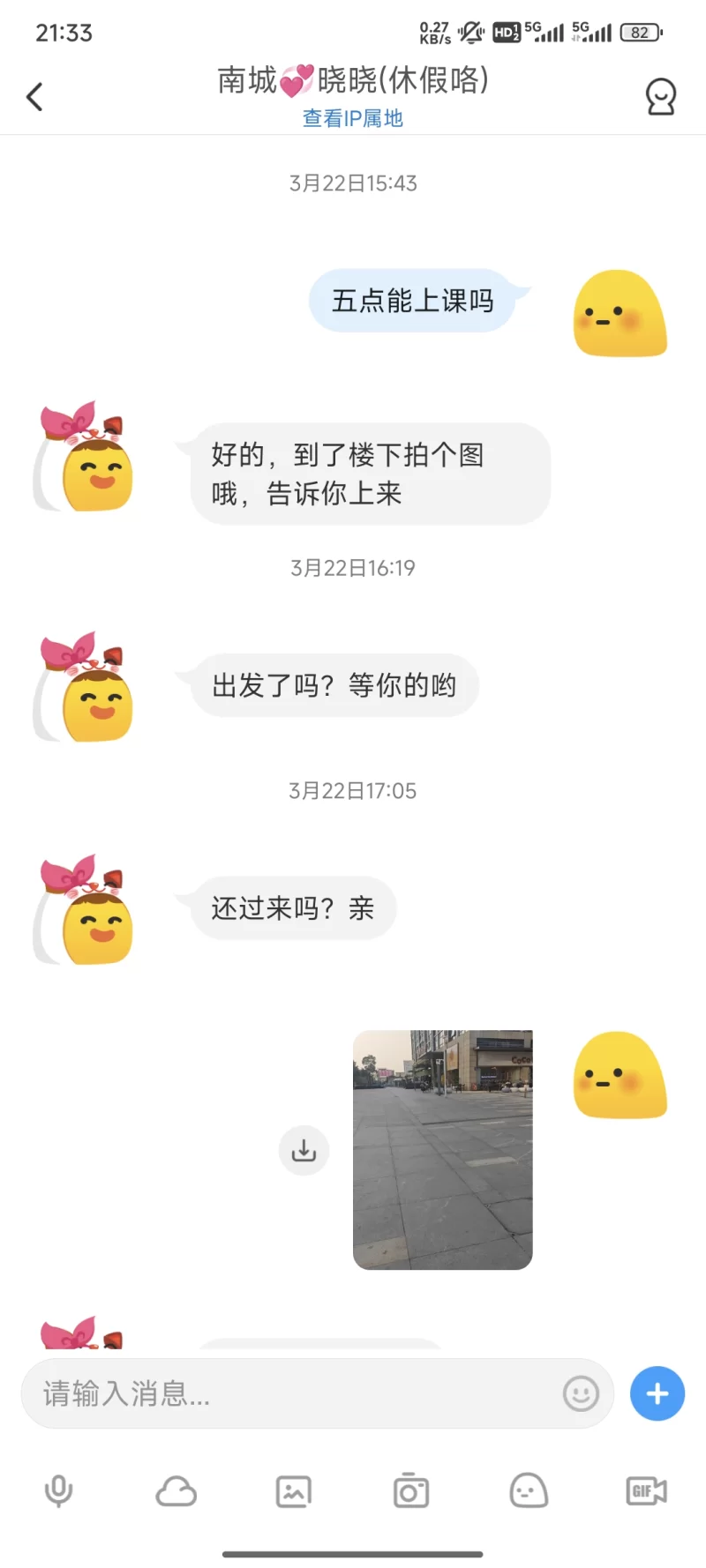Open the camera to take a photo

[x=411, y=1491]
